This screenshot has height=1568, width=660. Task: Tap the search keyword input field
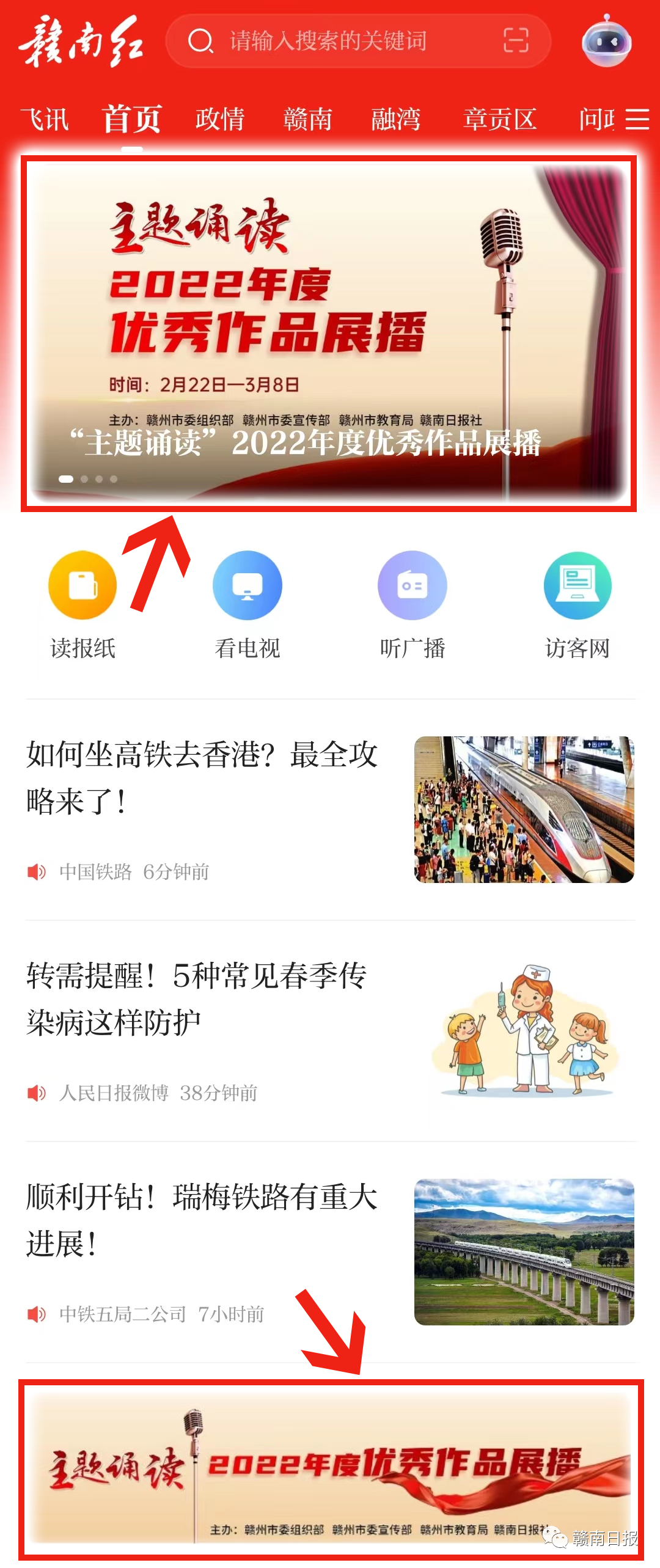tap(342, 41)
